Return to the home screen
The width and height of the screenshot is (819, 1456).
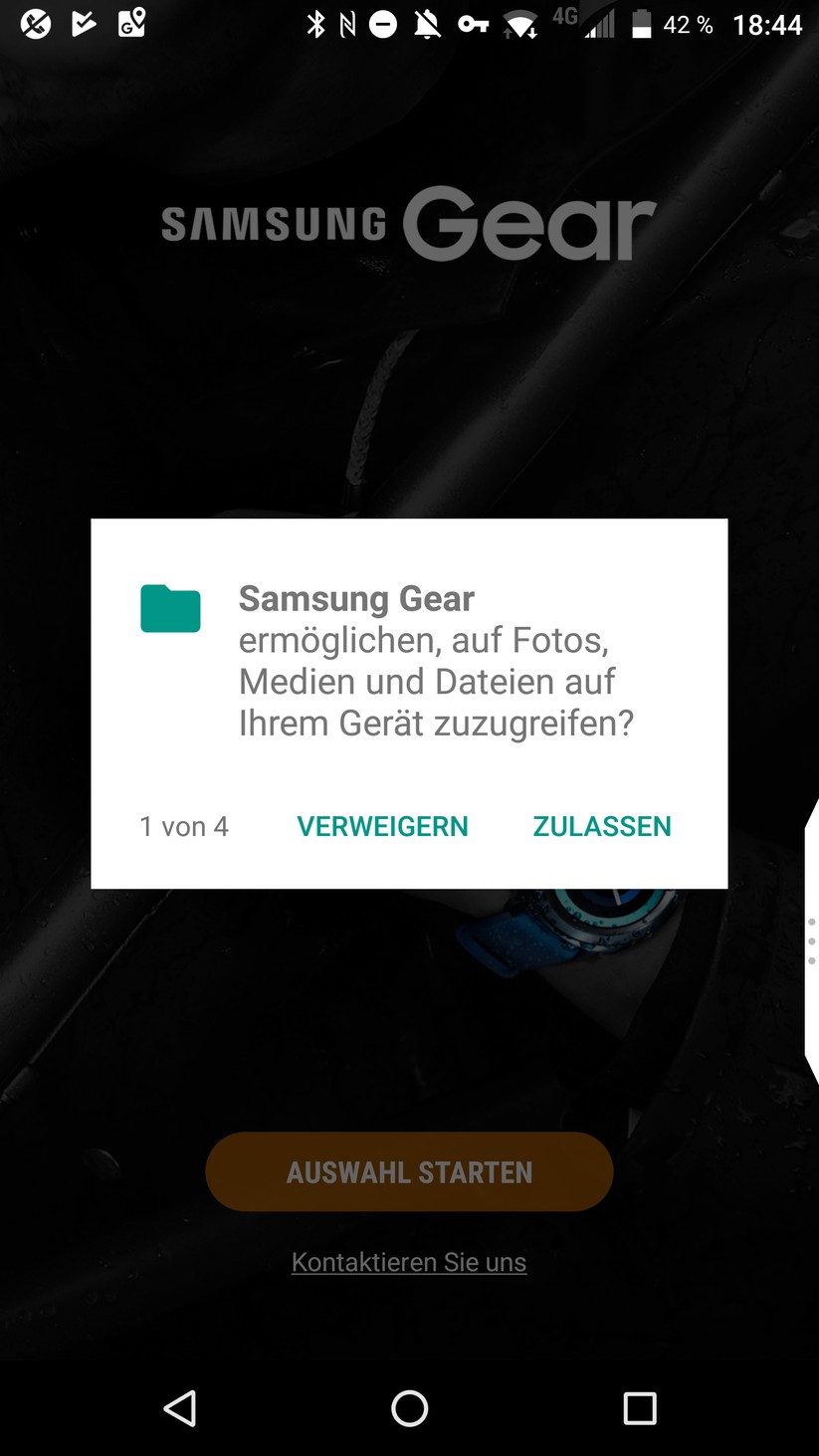409,1408
